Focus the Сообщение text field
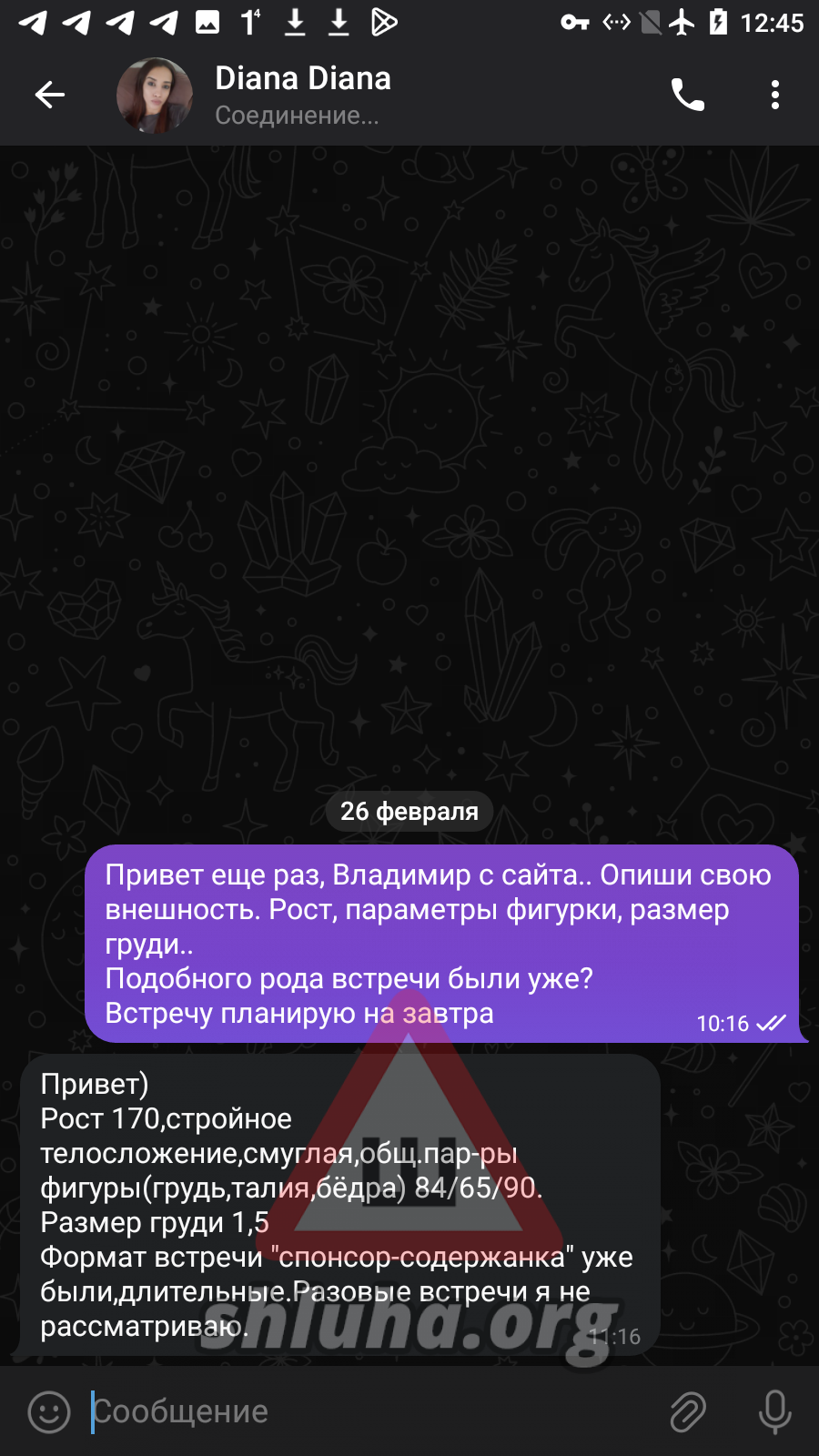 click(x=364, y=1411)
